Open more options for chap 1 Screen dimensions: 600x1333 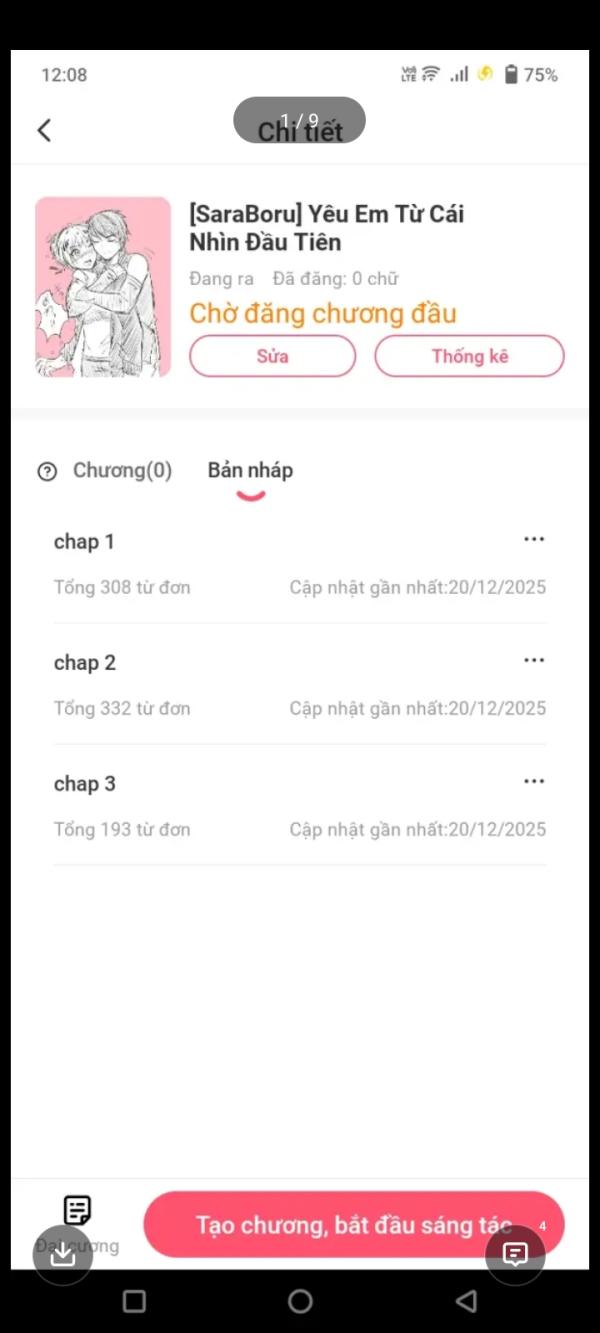tap(534, 540)
